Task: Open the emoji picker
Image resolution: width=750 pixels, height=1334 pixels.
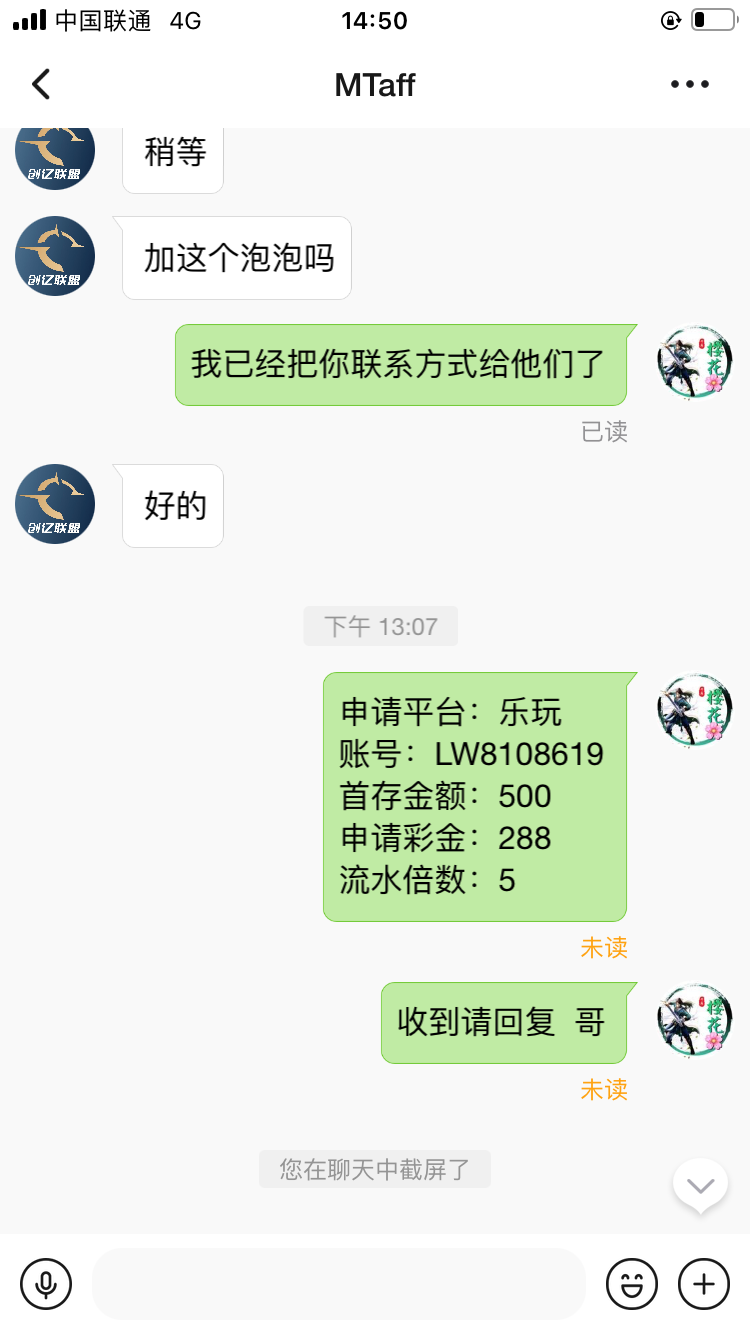Action: (632, 1283)
